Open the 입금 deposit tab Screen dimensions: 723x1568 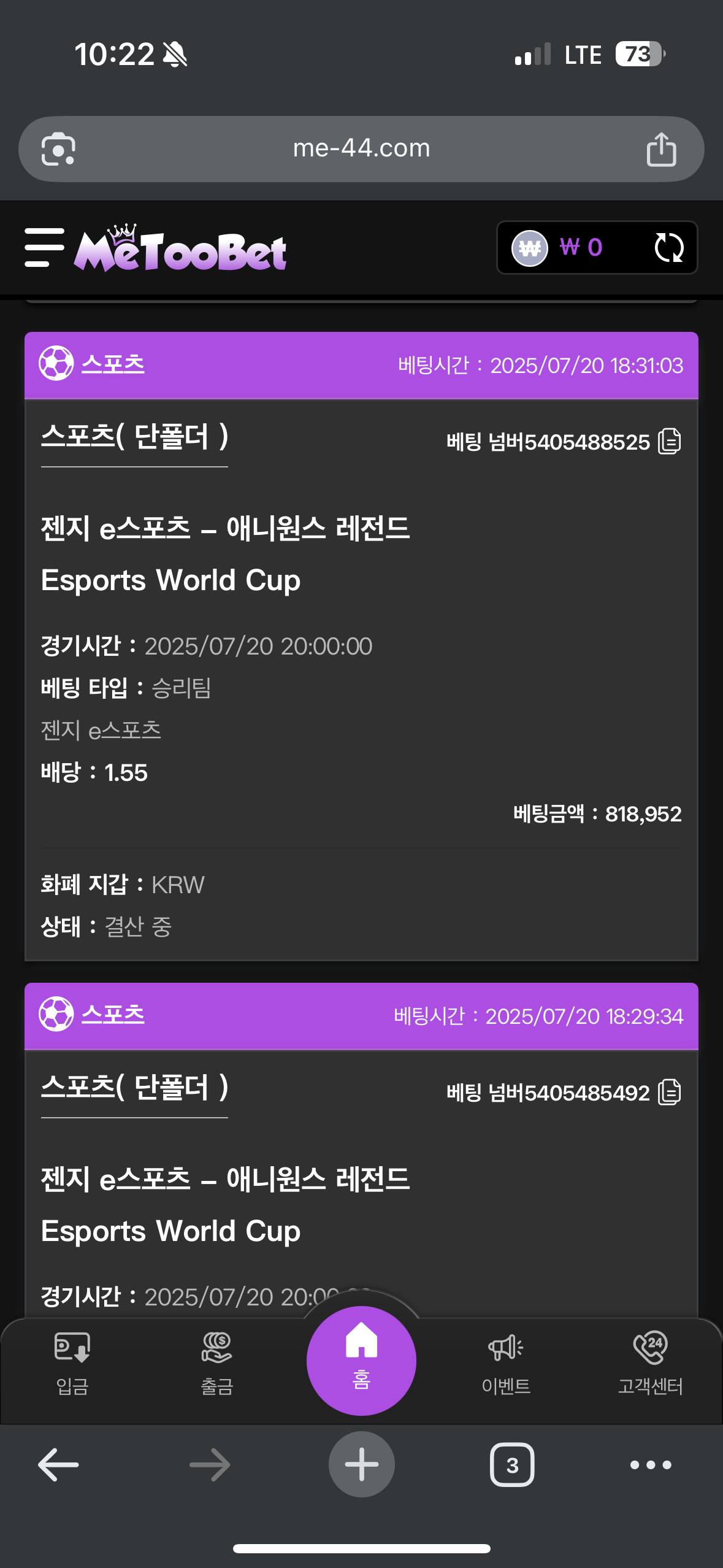point(72,1364)
